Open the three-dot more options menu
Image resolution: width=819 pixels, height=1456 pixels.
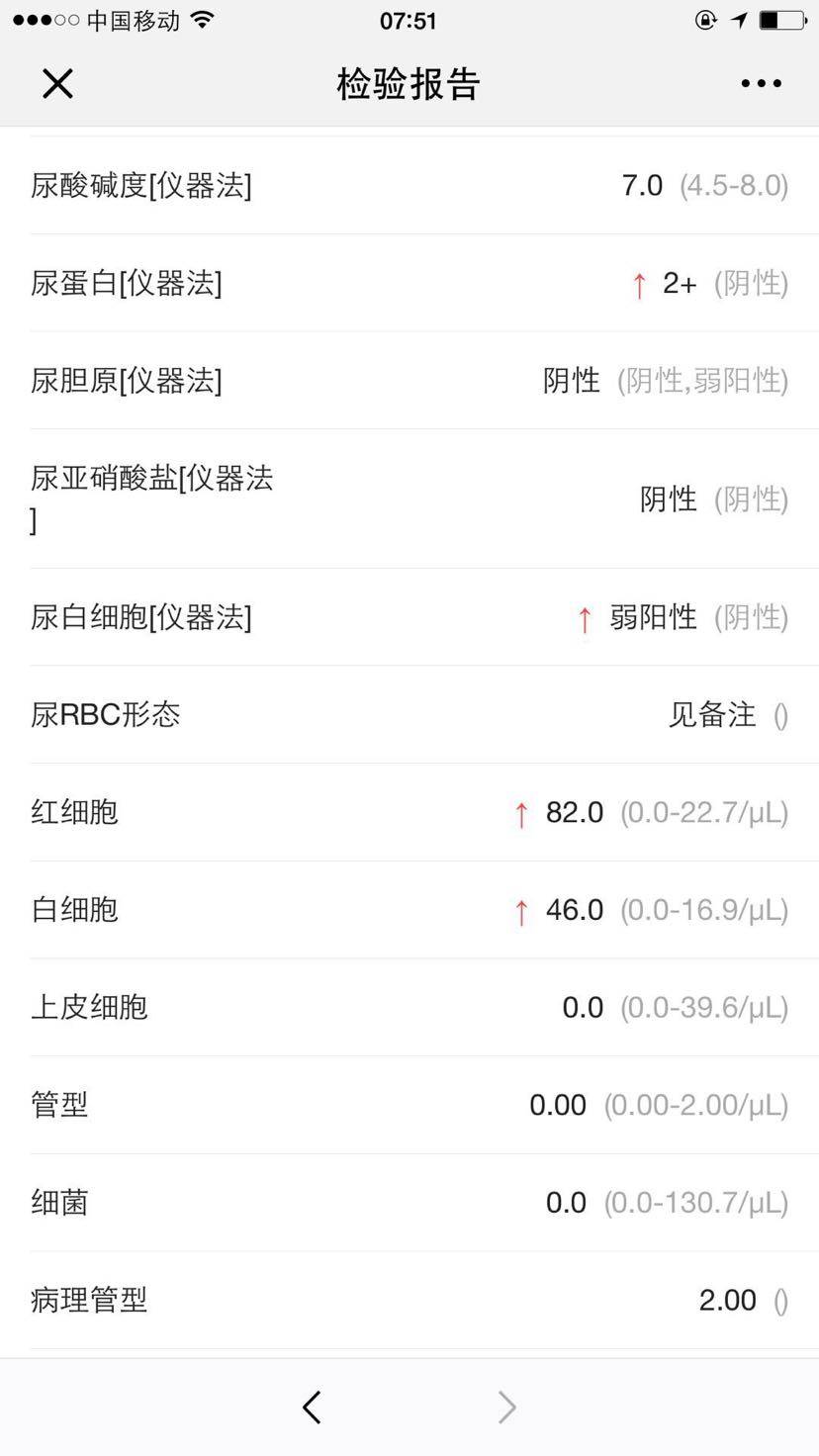761,84
